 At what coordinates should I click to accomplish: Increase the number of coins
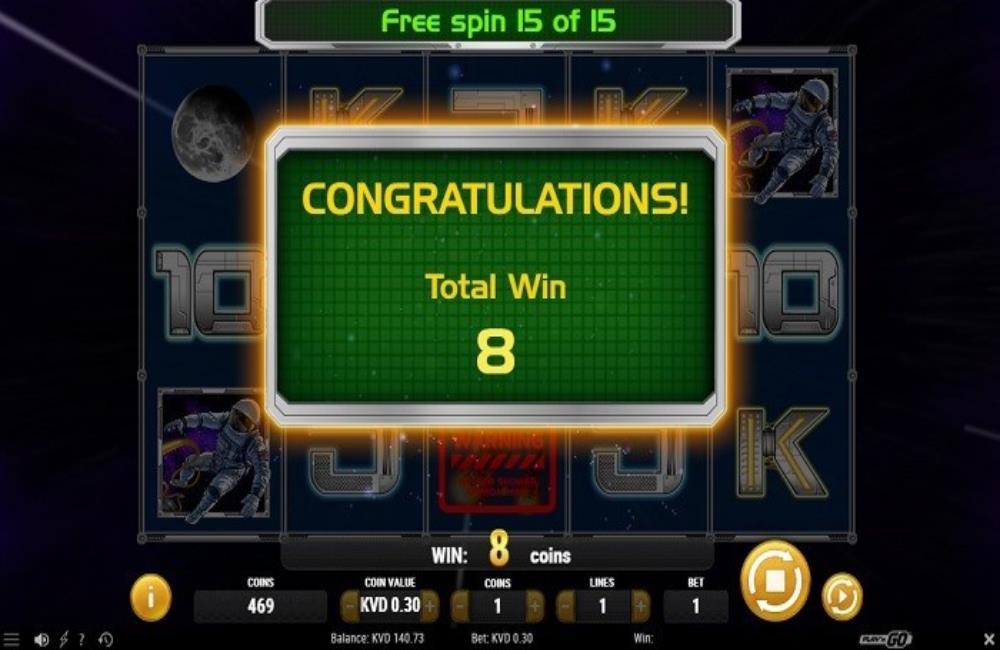[535, 605]
